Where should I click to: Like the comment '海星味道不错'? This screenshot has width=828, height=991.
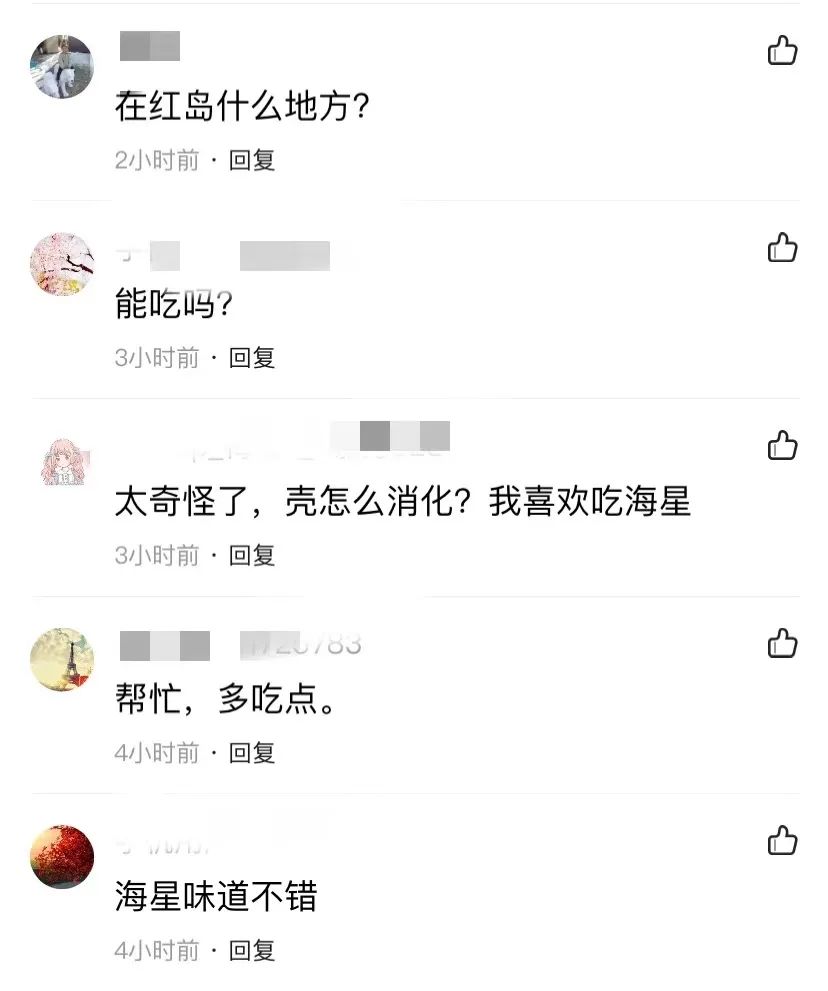click(x=782, y=840)
